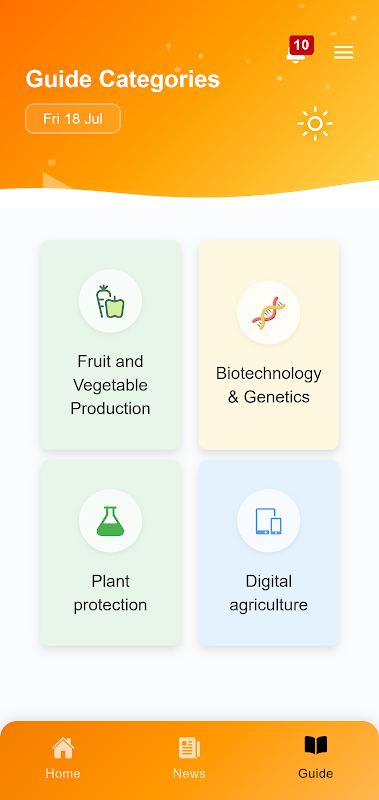Tap the Guide tab
The height and width of the screenshot is (800, 379).
click(316, 758)
